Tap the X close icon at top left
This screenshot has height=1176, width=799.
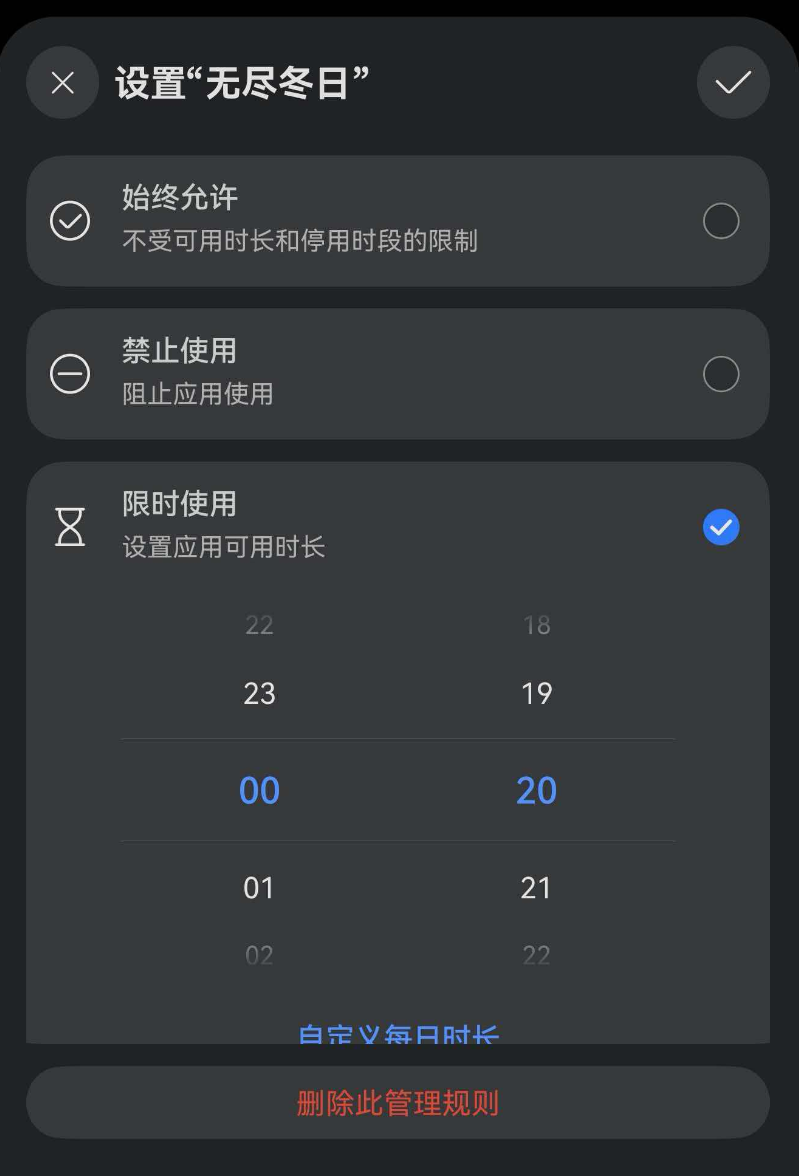pos(62,83)
